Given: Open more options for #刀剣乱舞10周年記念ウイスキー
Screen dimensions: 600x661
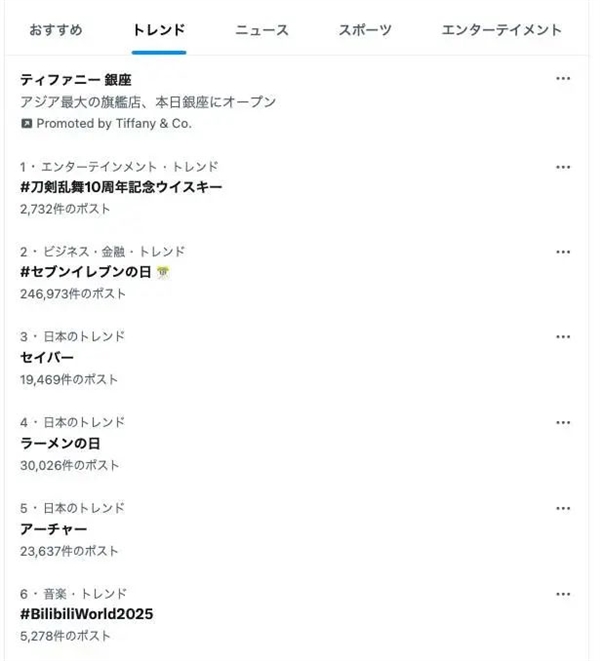Looking at the screenshot, I should pyautogui.click(x=563, y=166).
